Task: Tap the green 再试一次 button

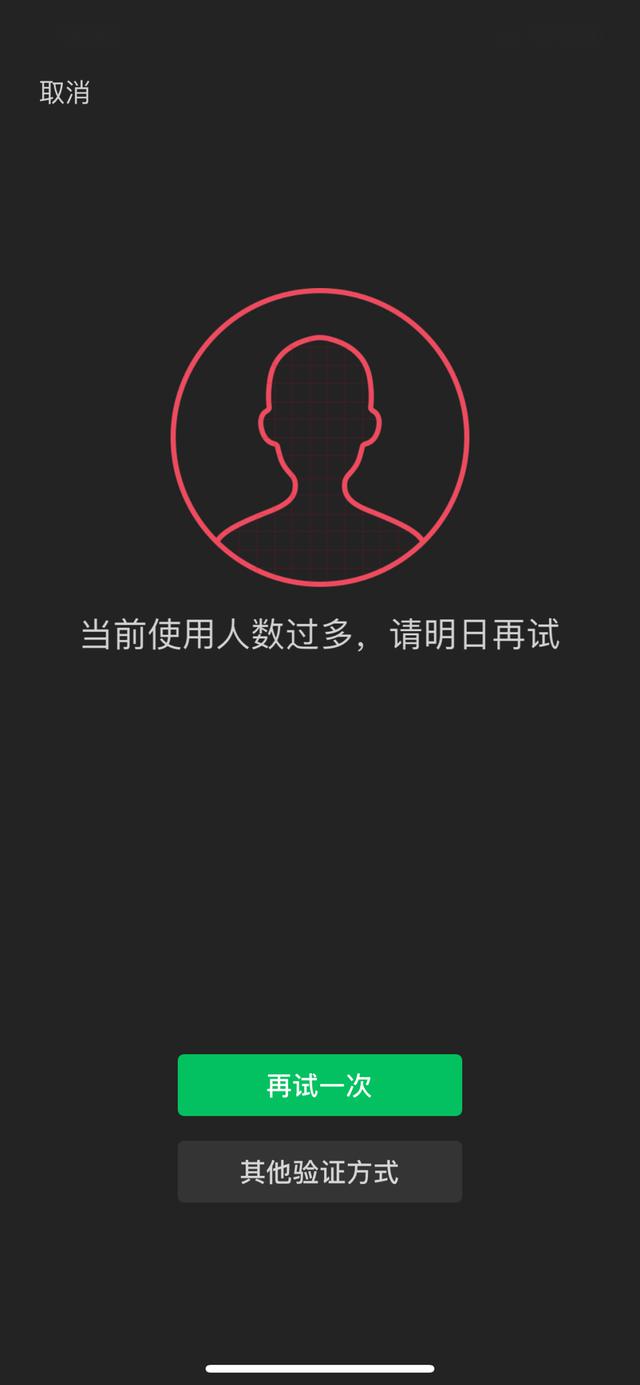Action: pos(320,1085)
